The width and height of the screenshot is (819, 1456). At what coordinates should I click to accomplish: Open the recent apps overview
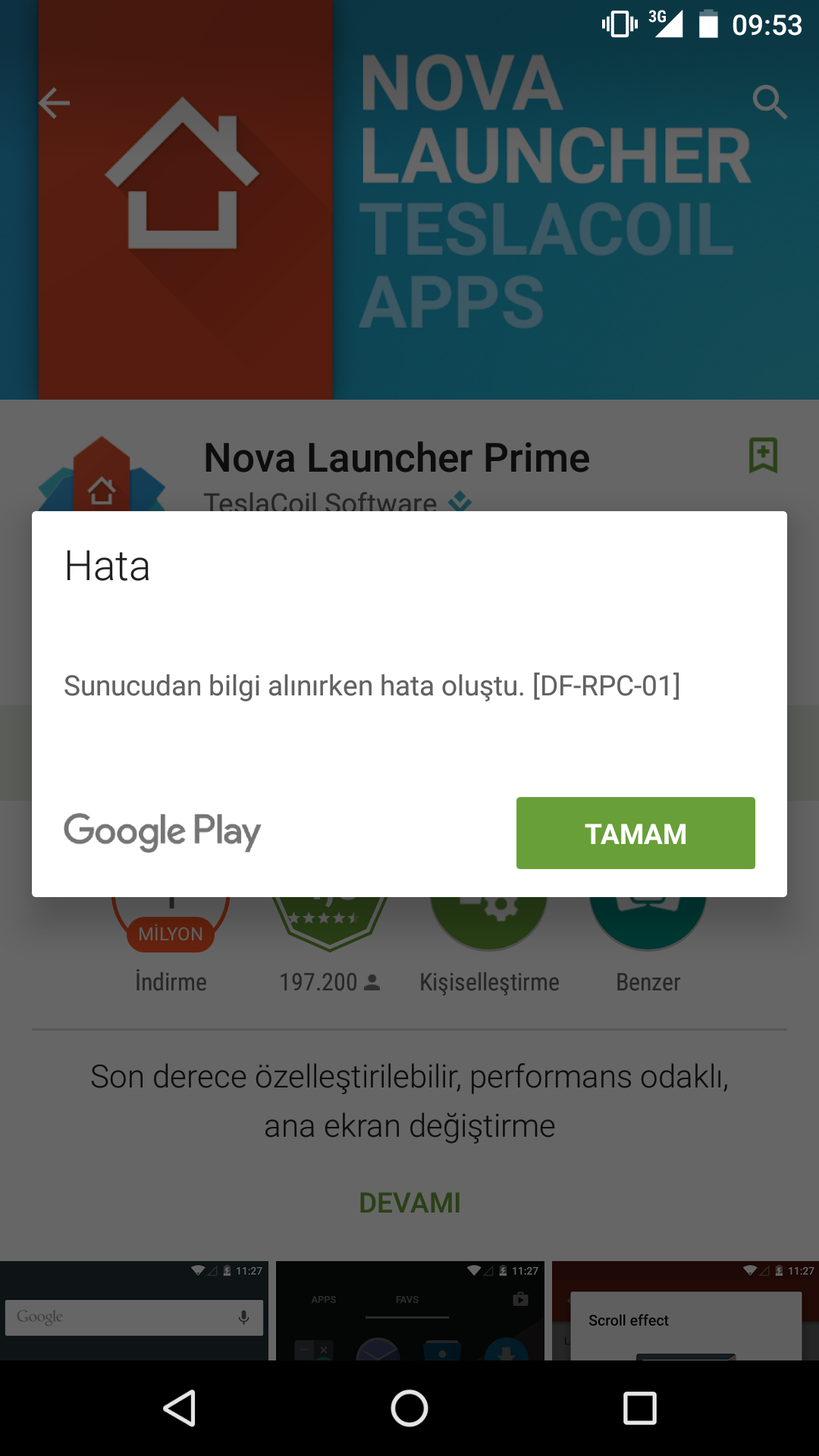point(639,1408)
